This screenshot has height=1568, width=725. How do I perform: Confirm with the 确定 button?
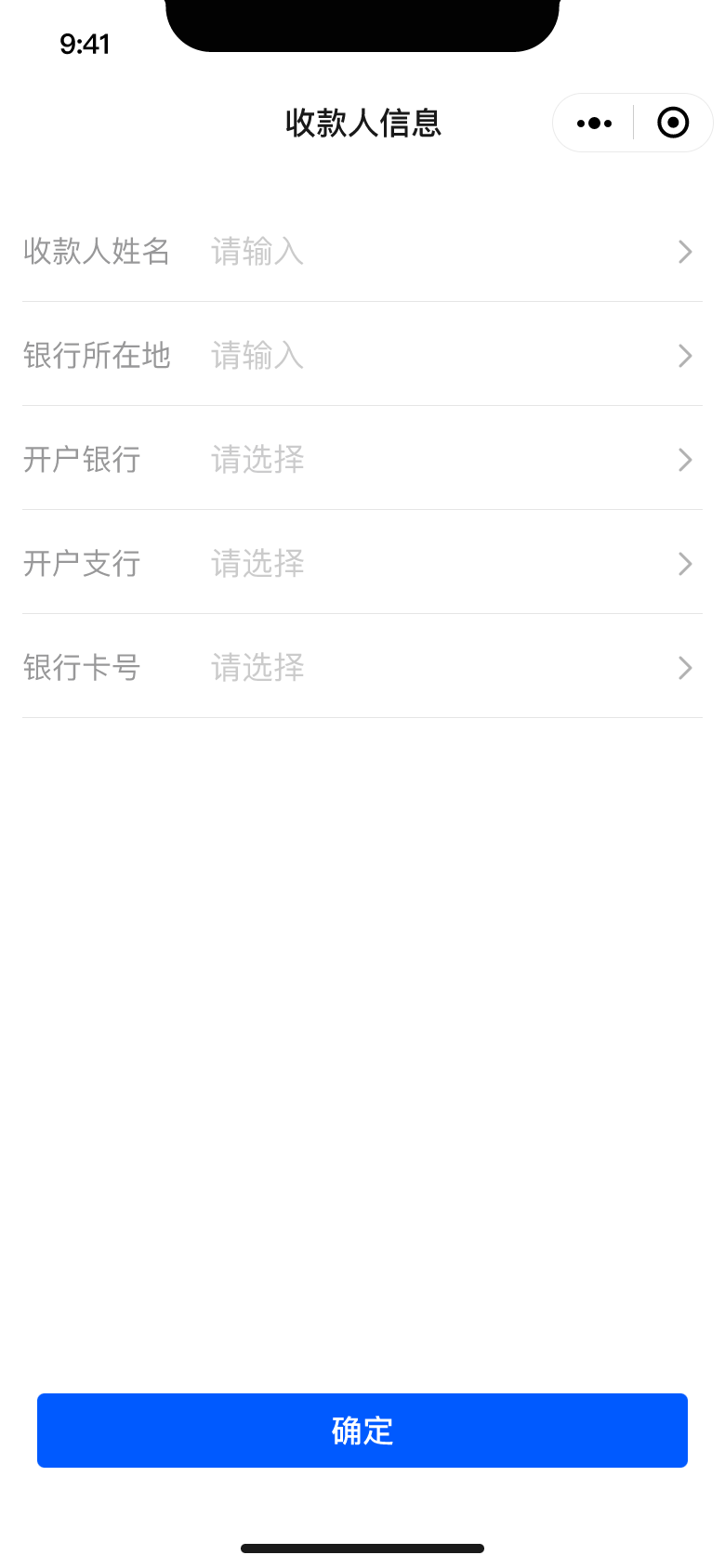coord(362,1431)
